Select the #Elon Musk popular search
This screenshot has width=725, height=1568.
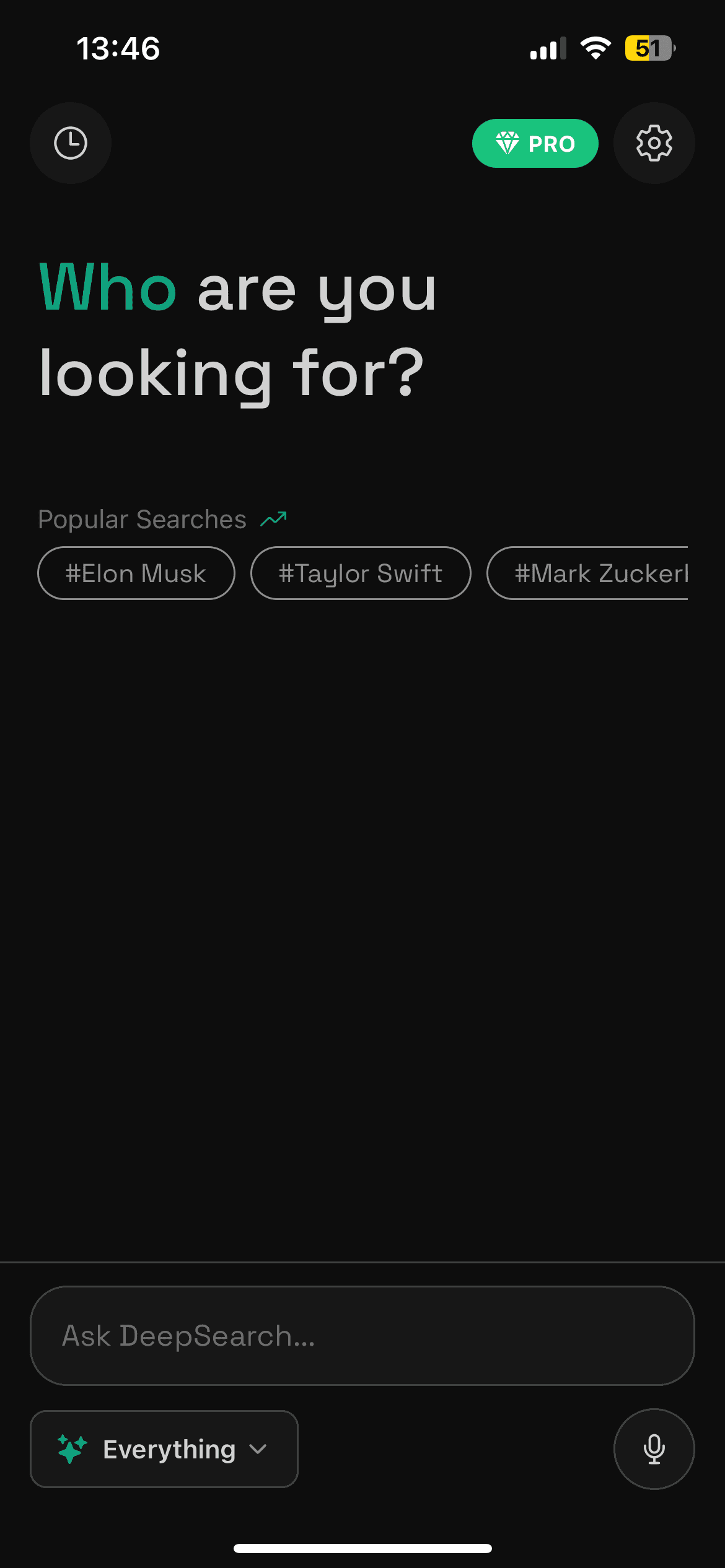pyautogui.click(x=136, y=573)
